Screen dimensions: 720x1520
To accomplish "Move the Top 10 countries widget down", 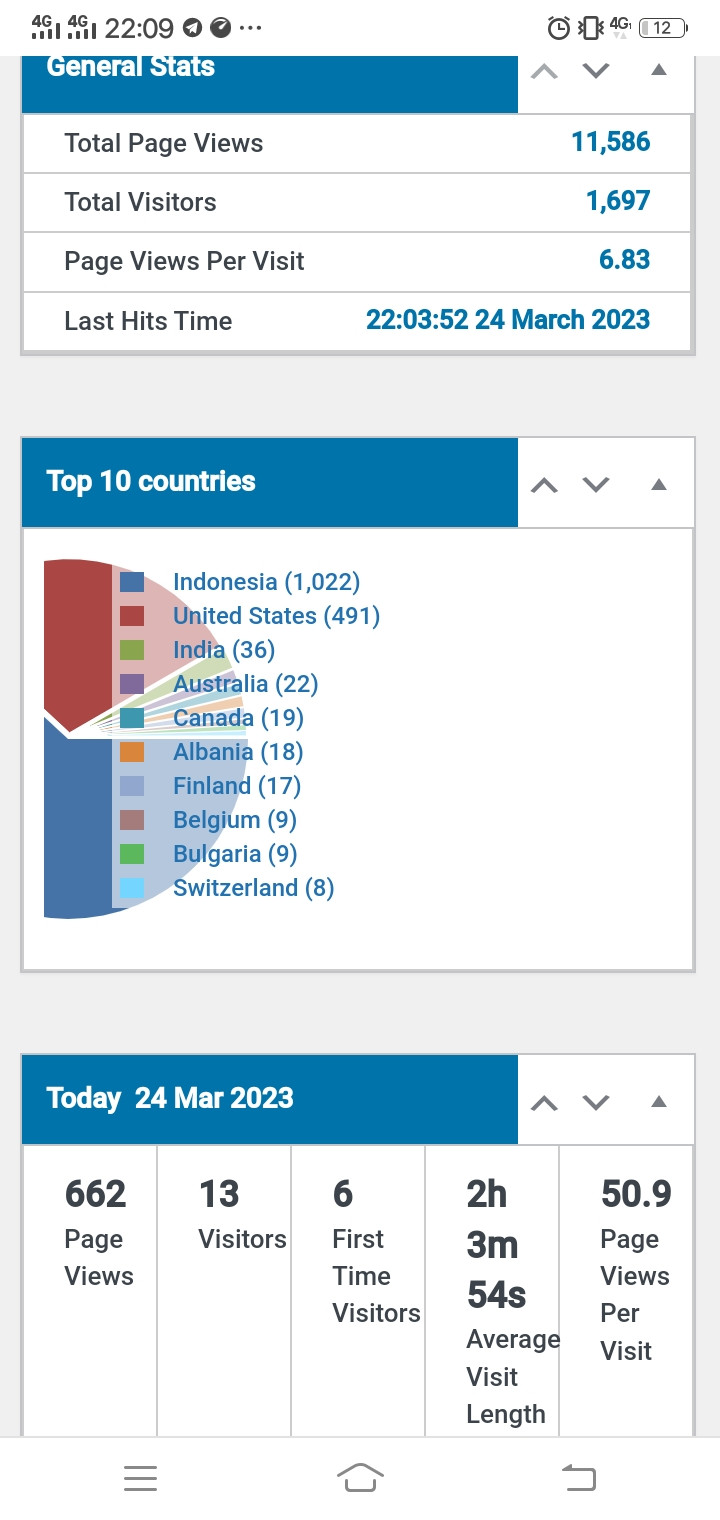I will (597, 485).
